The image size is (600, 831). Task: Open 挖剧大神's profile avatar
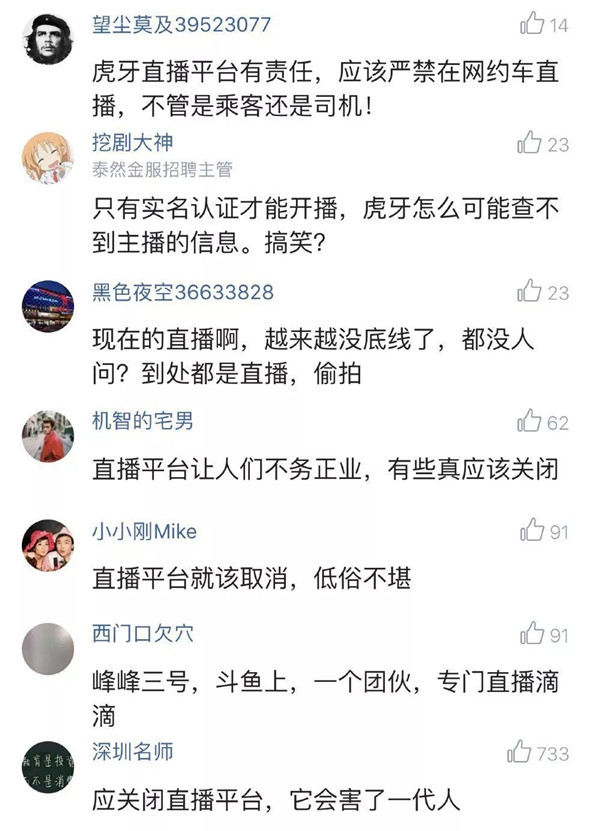[x=47, y=158]
